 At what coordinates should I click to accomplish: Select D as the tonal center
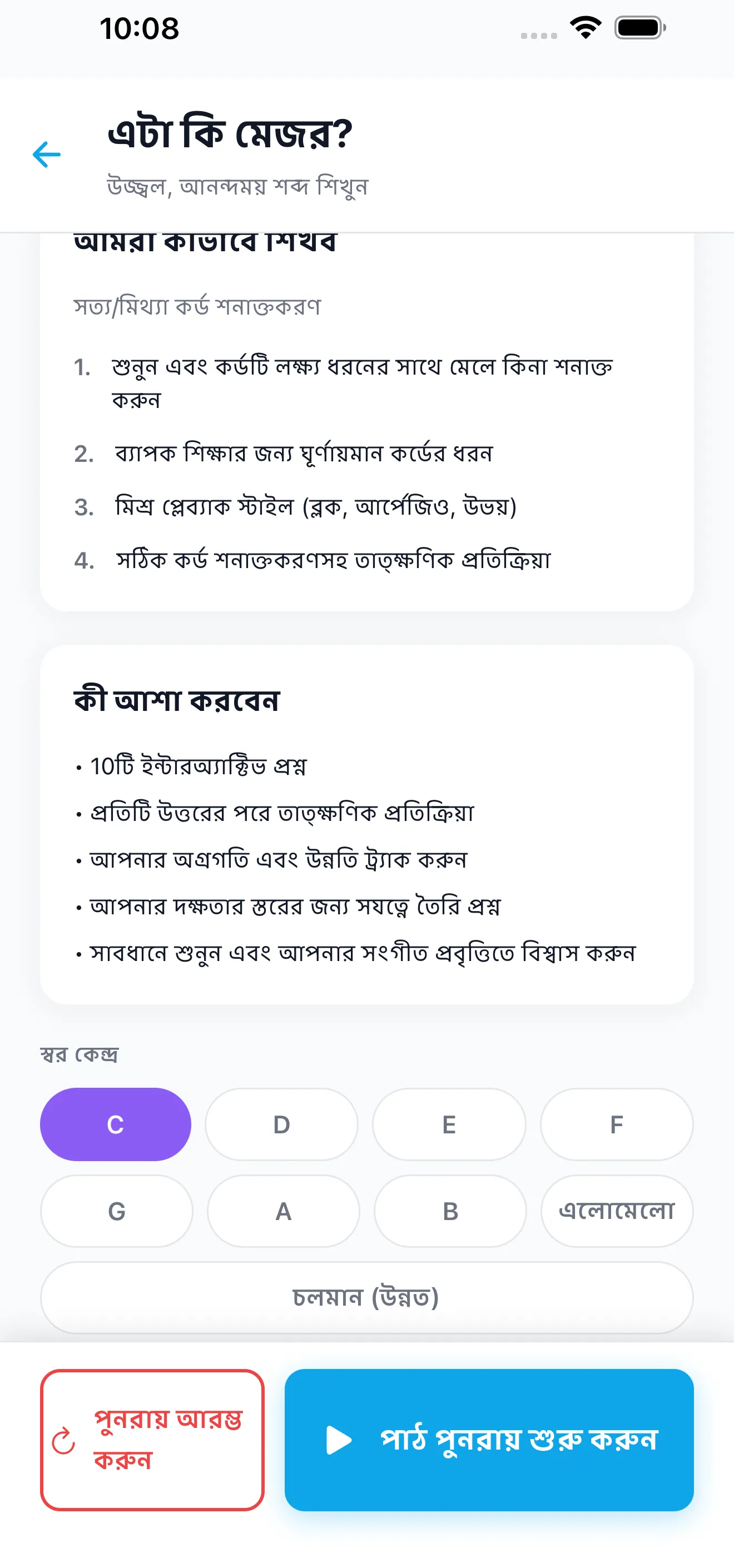click(x=281, y=1124)
